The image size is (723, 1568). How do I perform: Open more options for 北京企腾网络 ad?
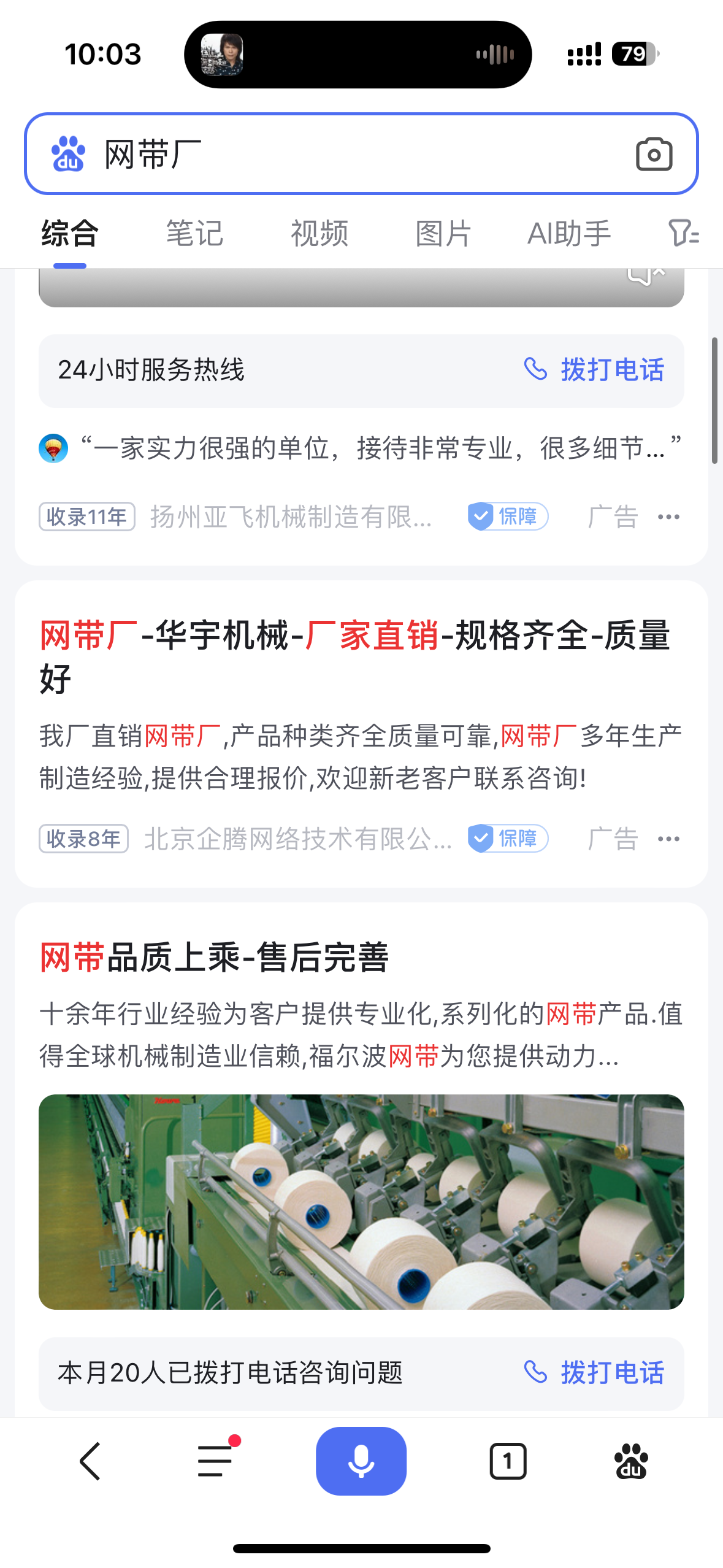pyautogui.click(x=668, y=839)
